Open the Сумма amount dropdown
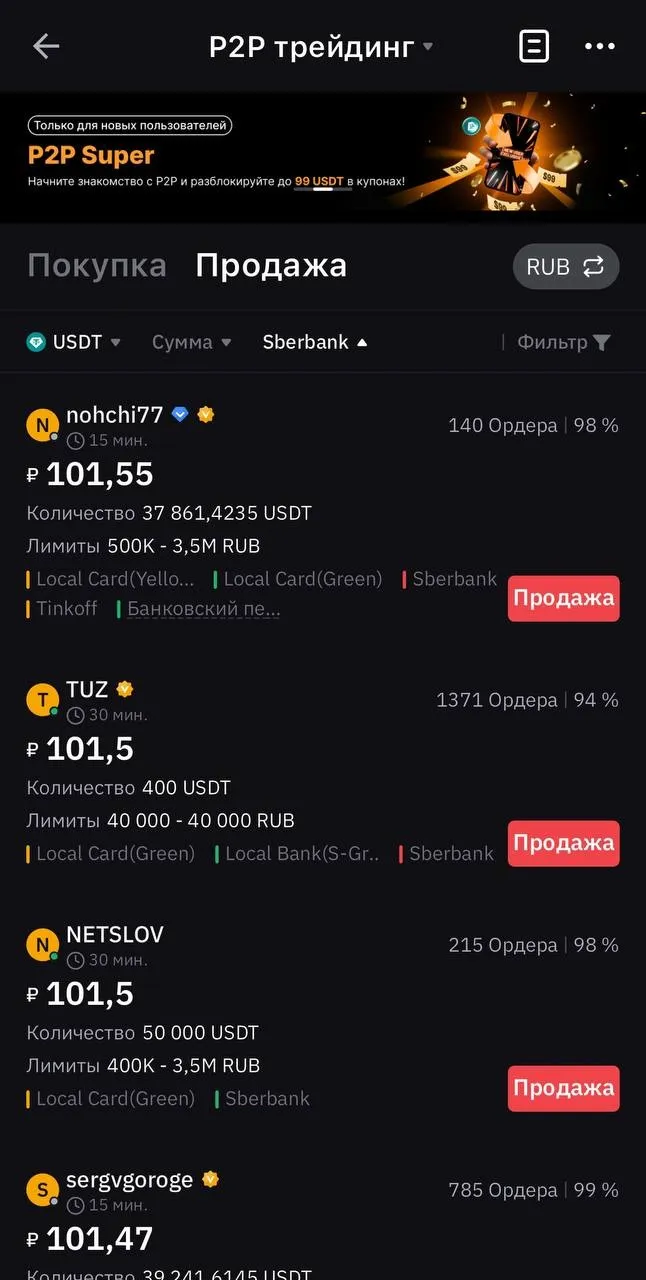Image resolution: width=646 pixels, height=1280 pixels. click(191, 342)
